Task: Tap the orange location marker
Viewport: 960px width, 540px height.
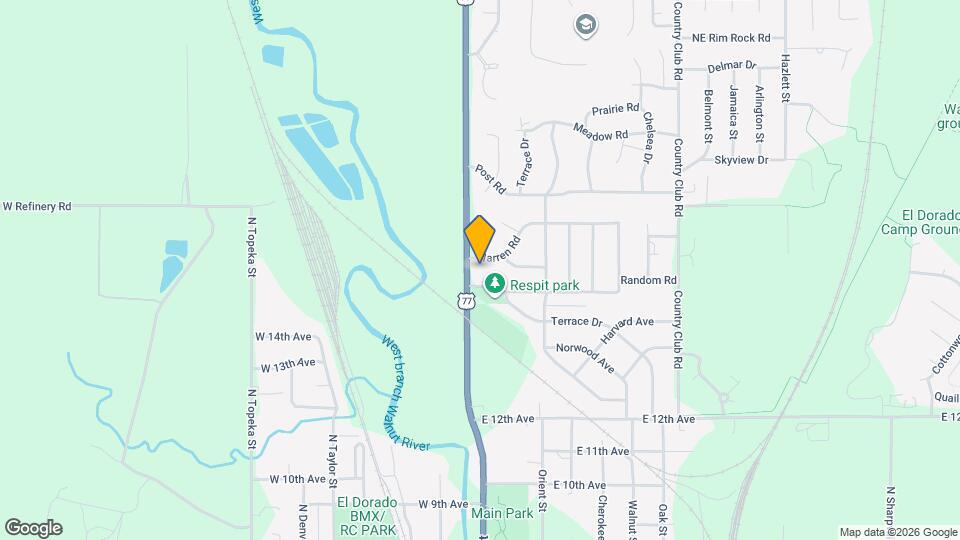Action: click(480, 238)
